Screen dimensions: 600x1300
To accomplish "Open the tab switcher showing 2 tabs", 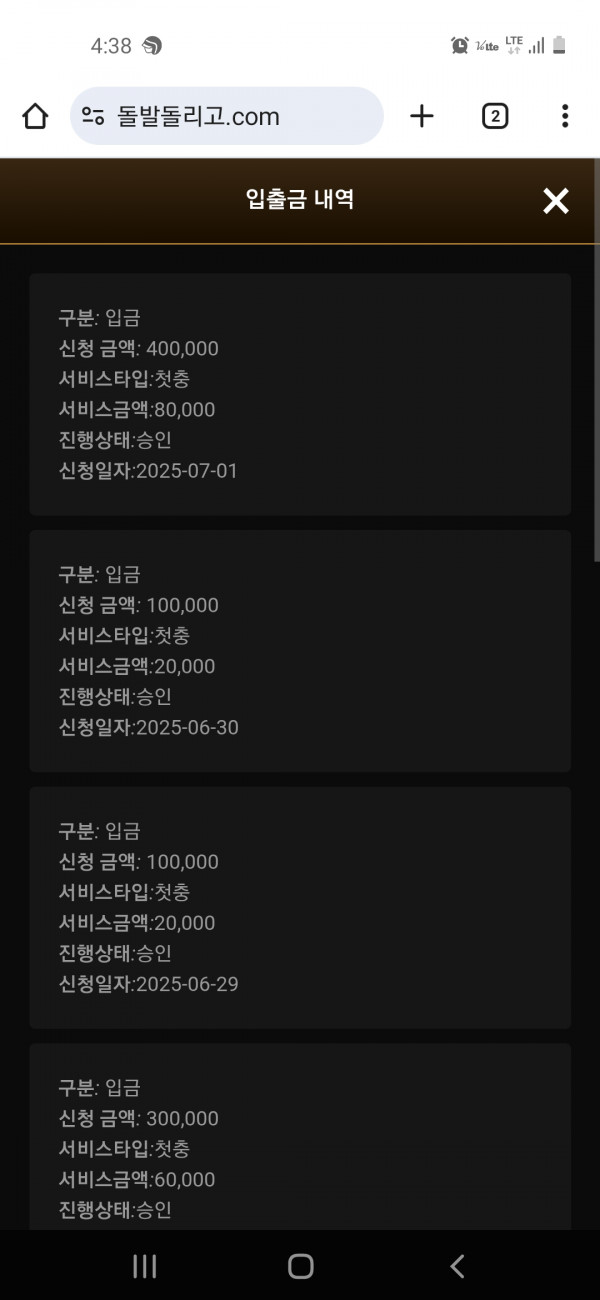I will [x=494, y=116].
